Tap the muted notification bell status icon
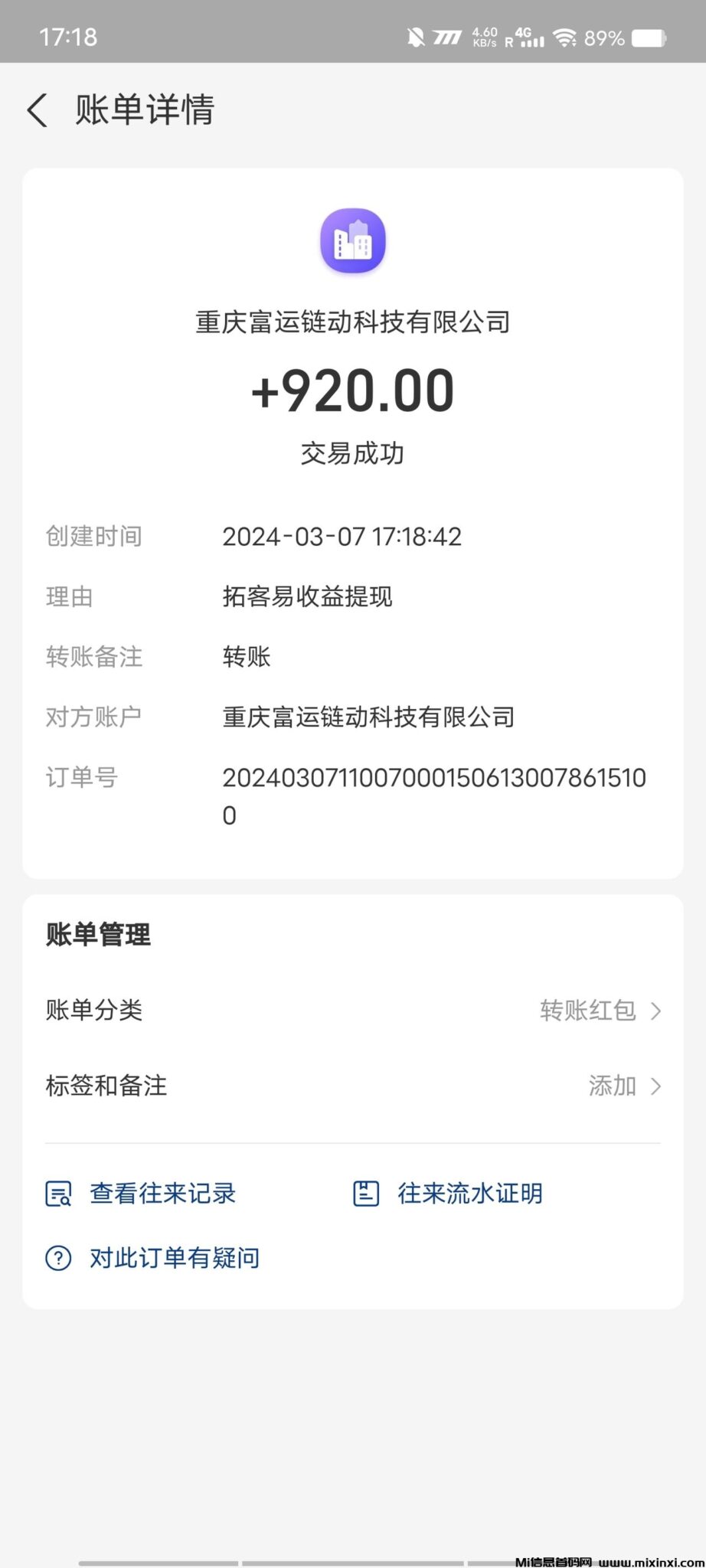This screenshot has height=1568, width=706. click(414, 37)
